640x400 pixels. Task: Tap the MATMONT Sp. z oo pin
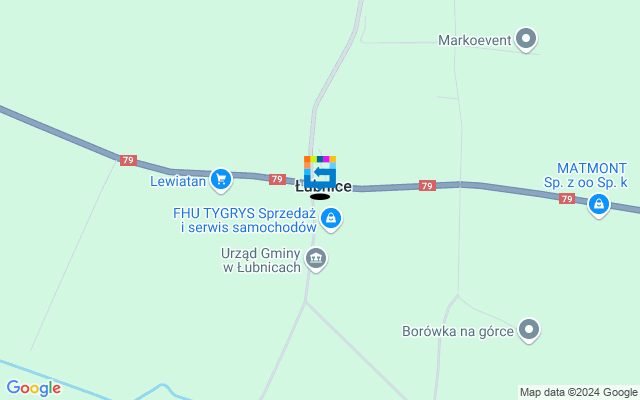(598, 205)
